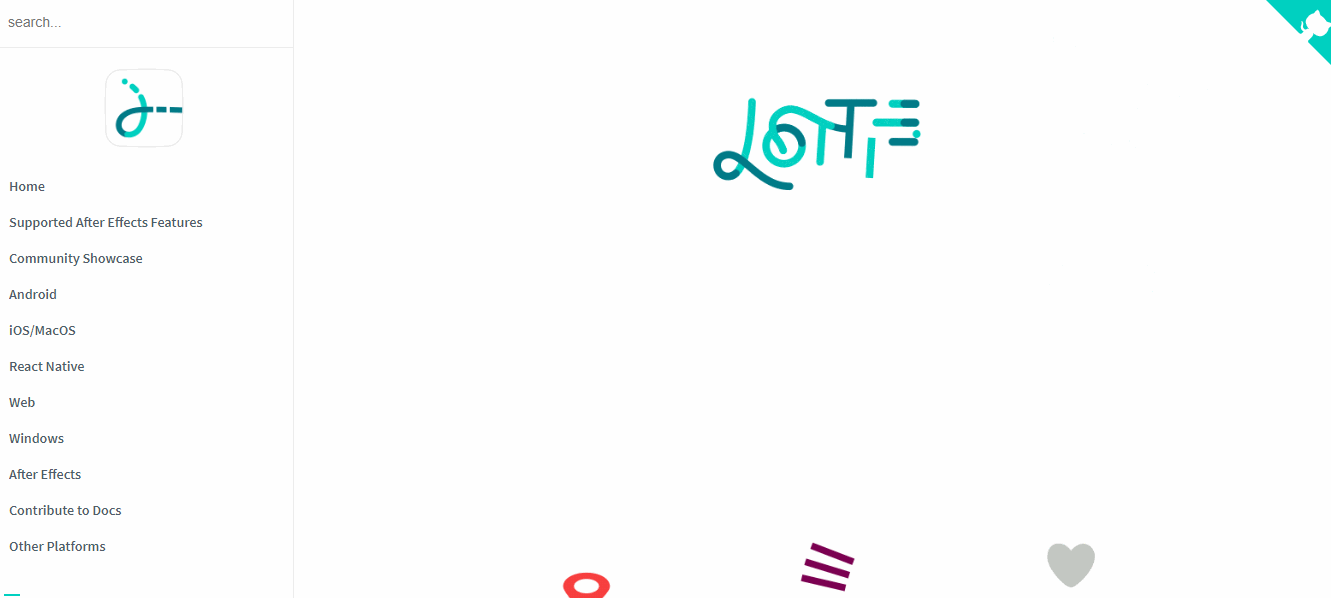1331x598 pixels.
Task: Open Contribute to Docs
Action: (65, 511)
